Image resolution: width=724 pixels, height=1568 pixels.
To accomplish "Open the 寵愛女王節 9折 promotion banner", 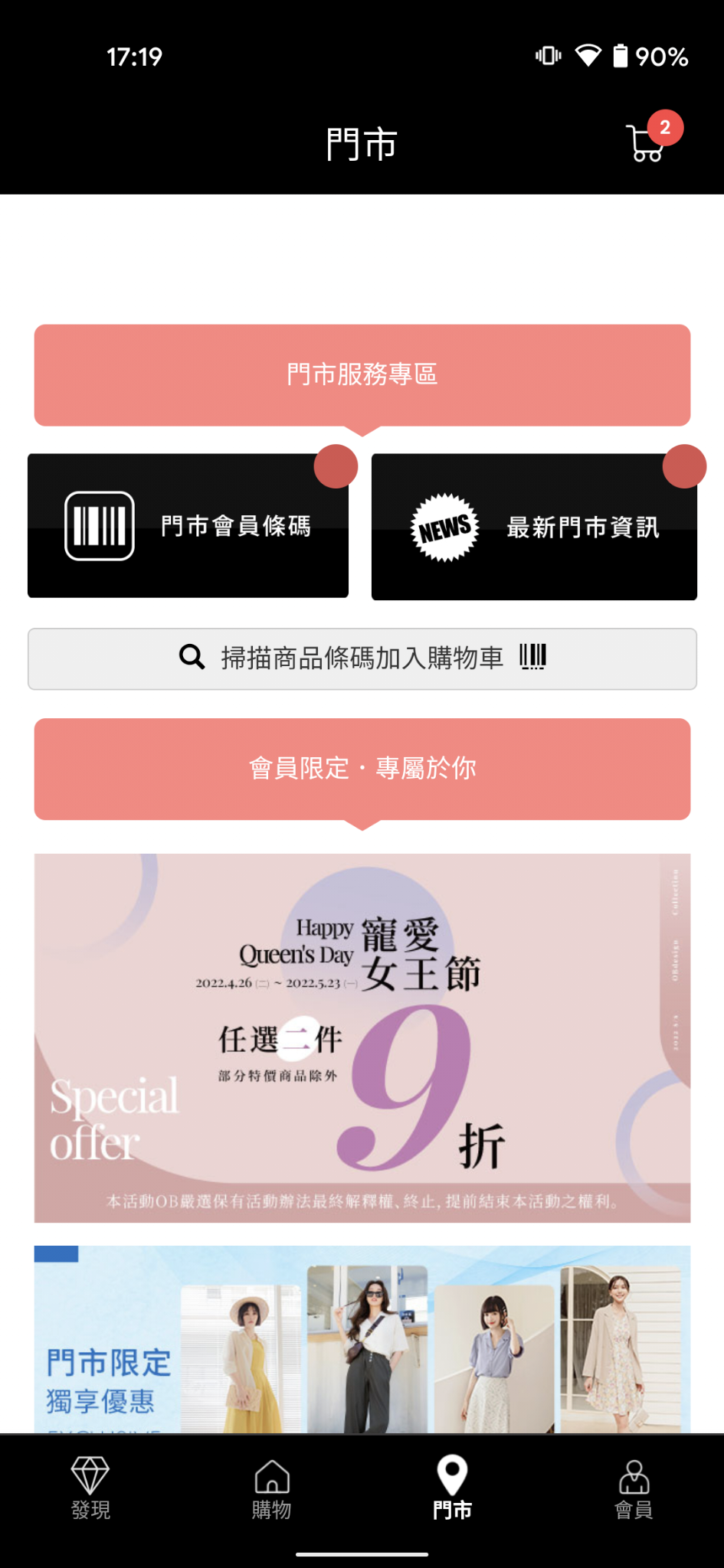I will click(362, 1037).
